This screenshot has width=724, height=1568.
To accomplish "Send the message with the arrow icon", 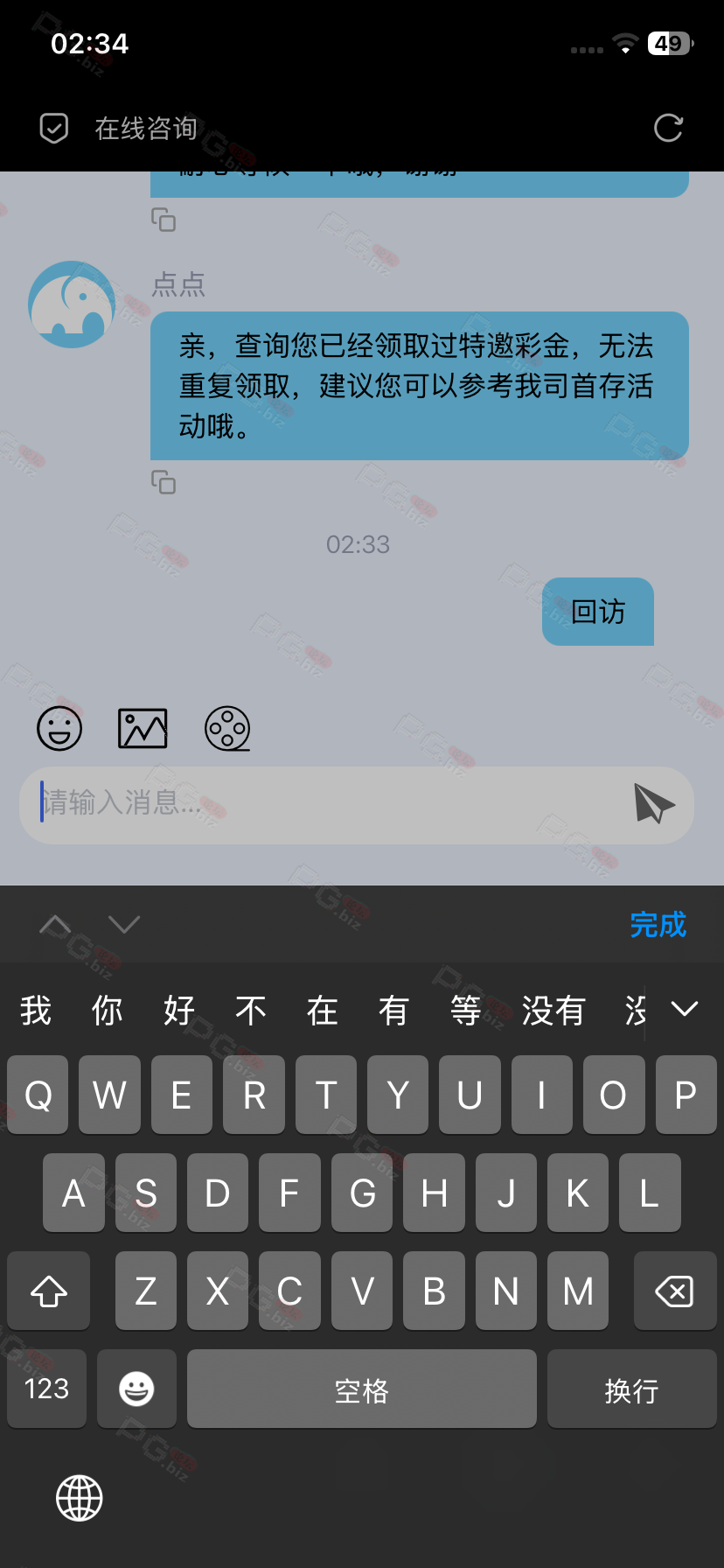I will 654,804.
